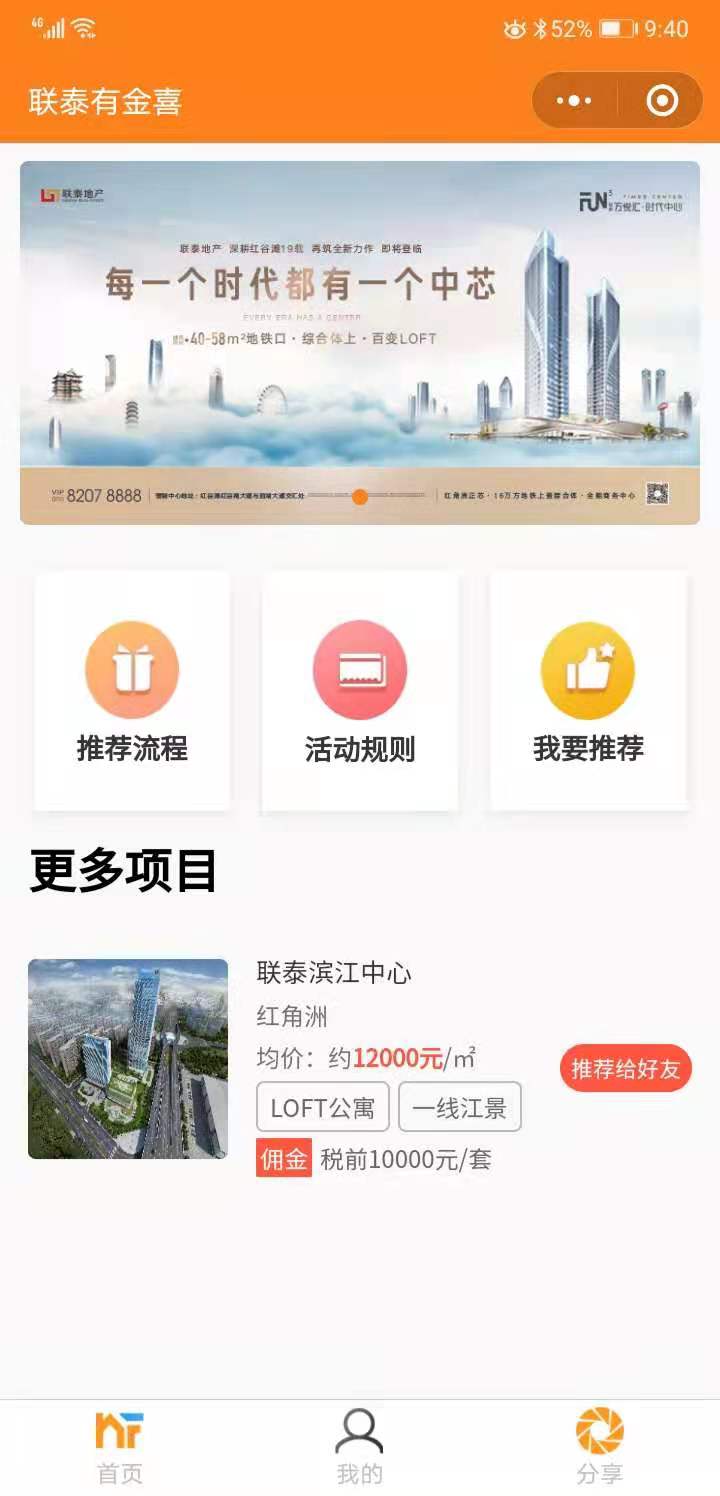Open 推荐流程 card
Viewport: 720px width, 1496px height.
point(132,691)
